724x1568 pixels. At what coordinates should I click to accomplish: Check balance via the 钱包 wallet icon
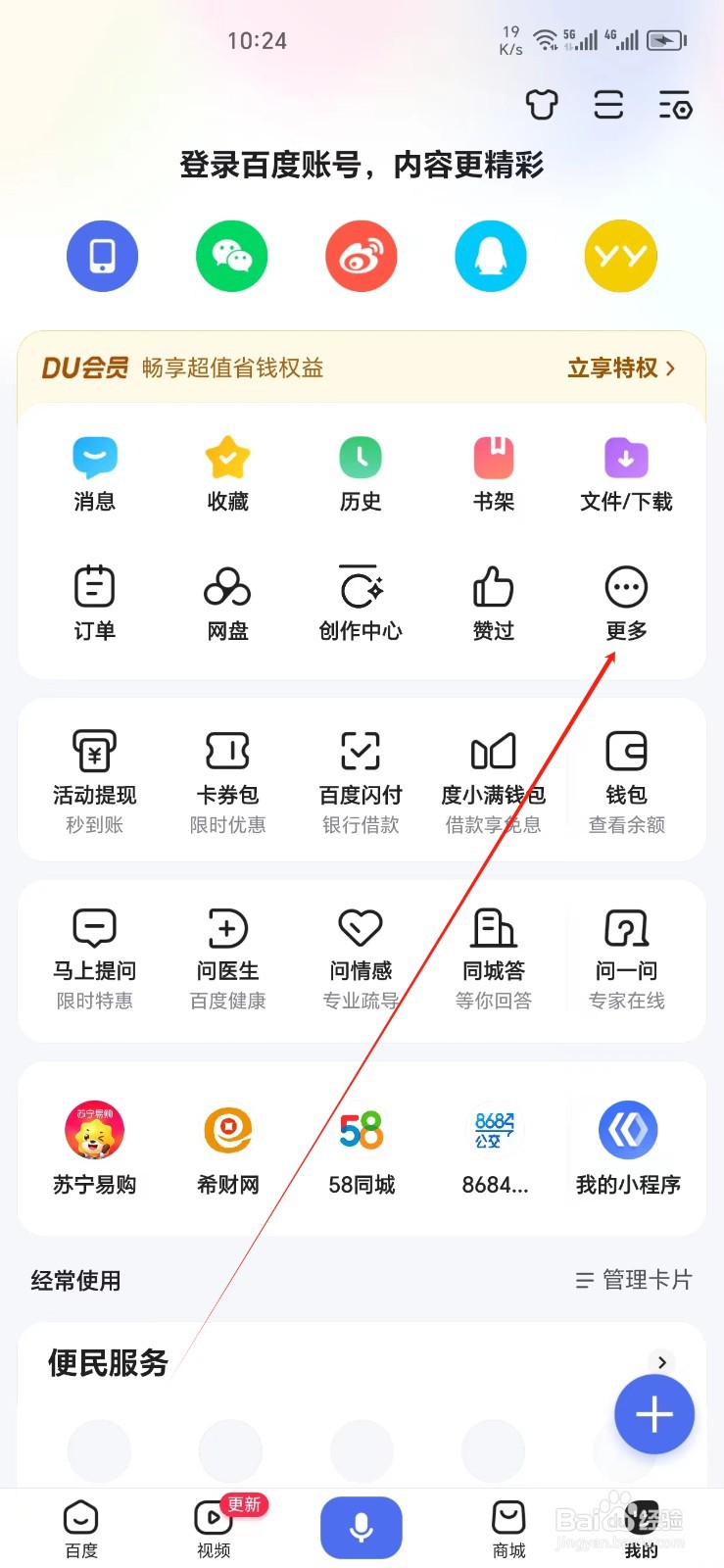626,779
